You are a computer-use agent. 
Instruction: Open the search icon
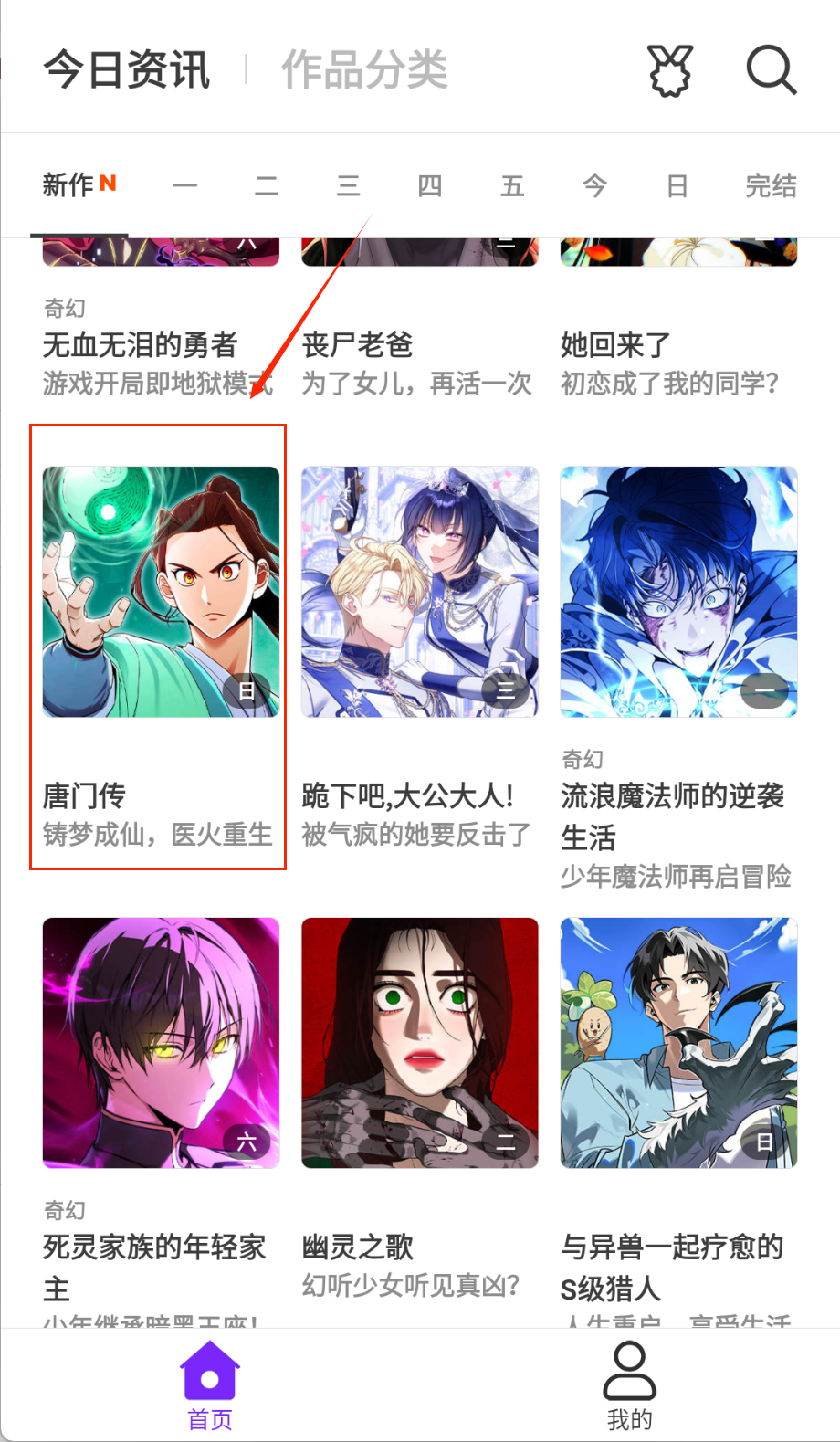tap(770, 71)
